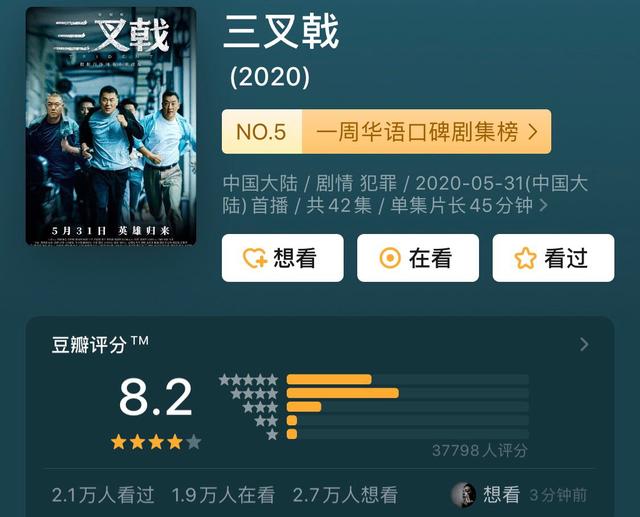The width and height of the screenshot is (640, 517).
Task: Open the 三叉戟 poster image
Action: pyautogui.click(x=111, y=125)
